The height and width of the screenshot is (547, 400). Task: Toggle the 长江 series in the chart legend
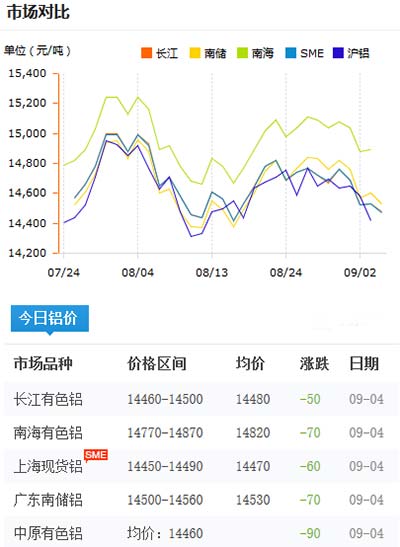click(x=160, y=53)
